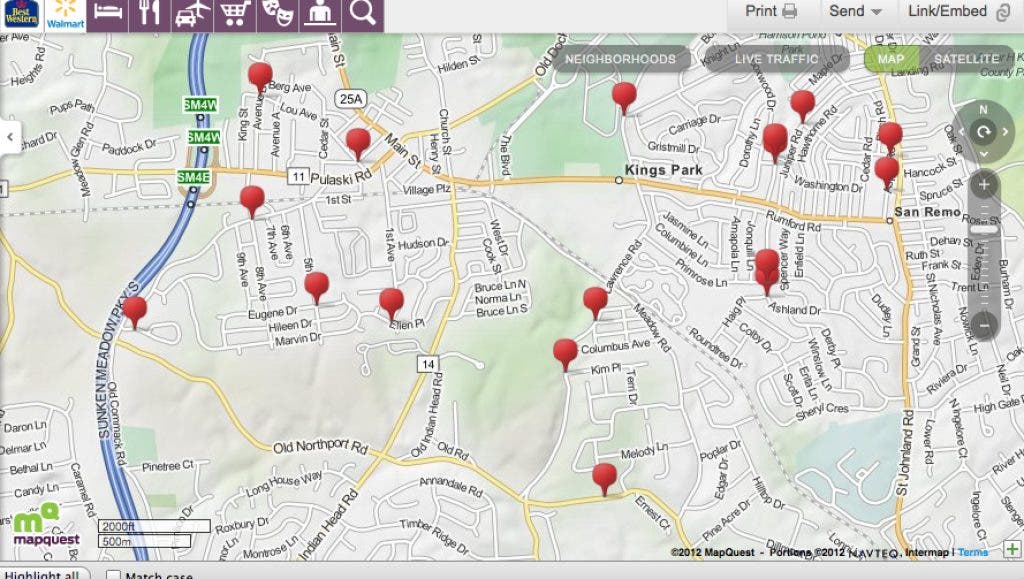The width and height of the screenshot is (1024, 579).
Task: Select the Walmart shortcut
Action: click(x=65, y=14)
